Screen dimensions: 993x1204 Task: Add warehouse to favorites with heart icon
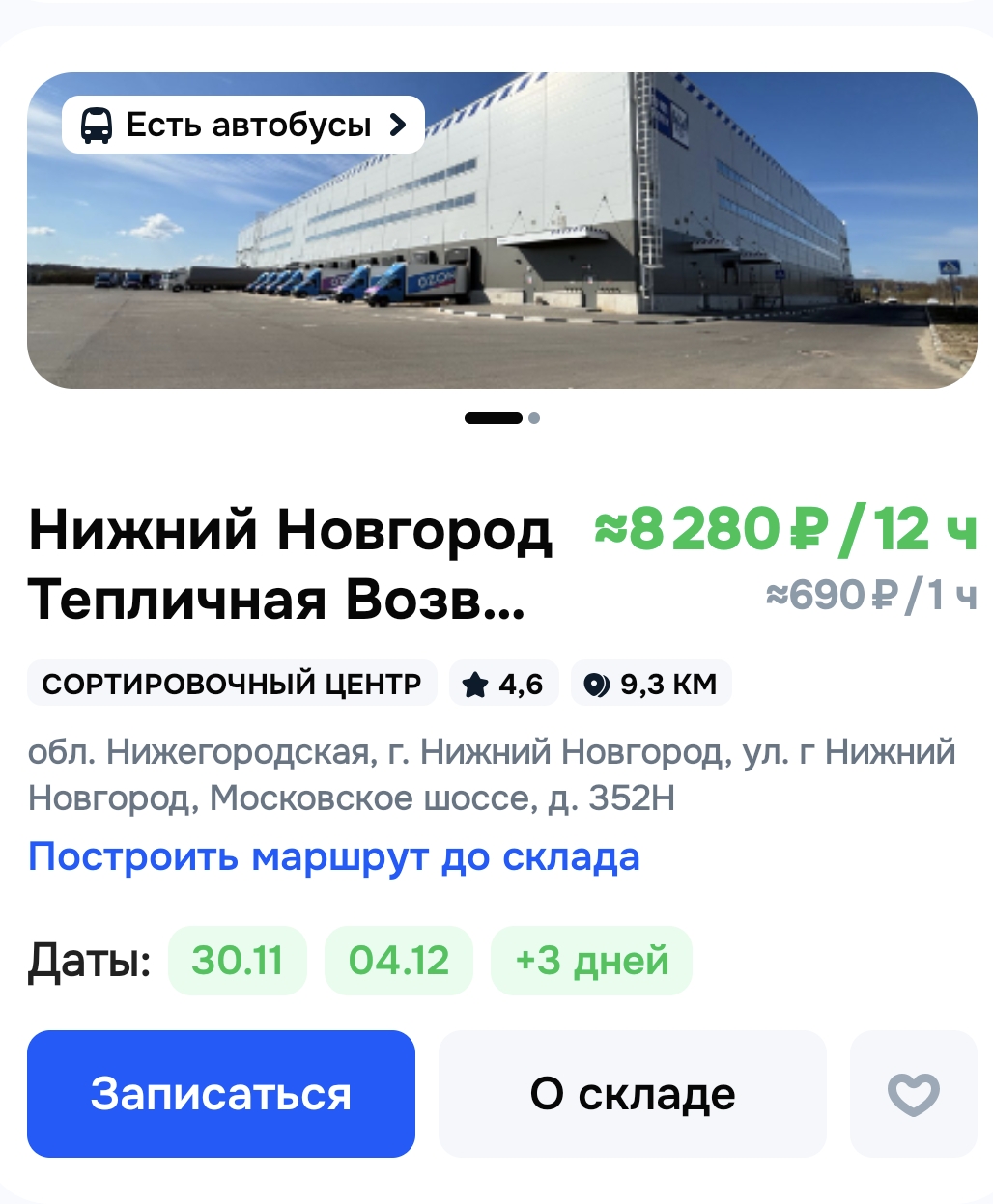point(913,1094)
